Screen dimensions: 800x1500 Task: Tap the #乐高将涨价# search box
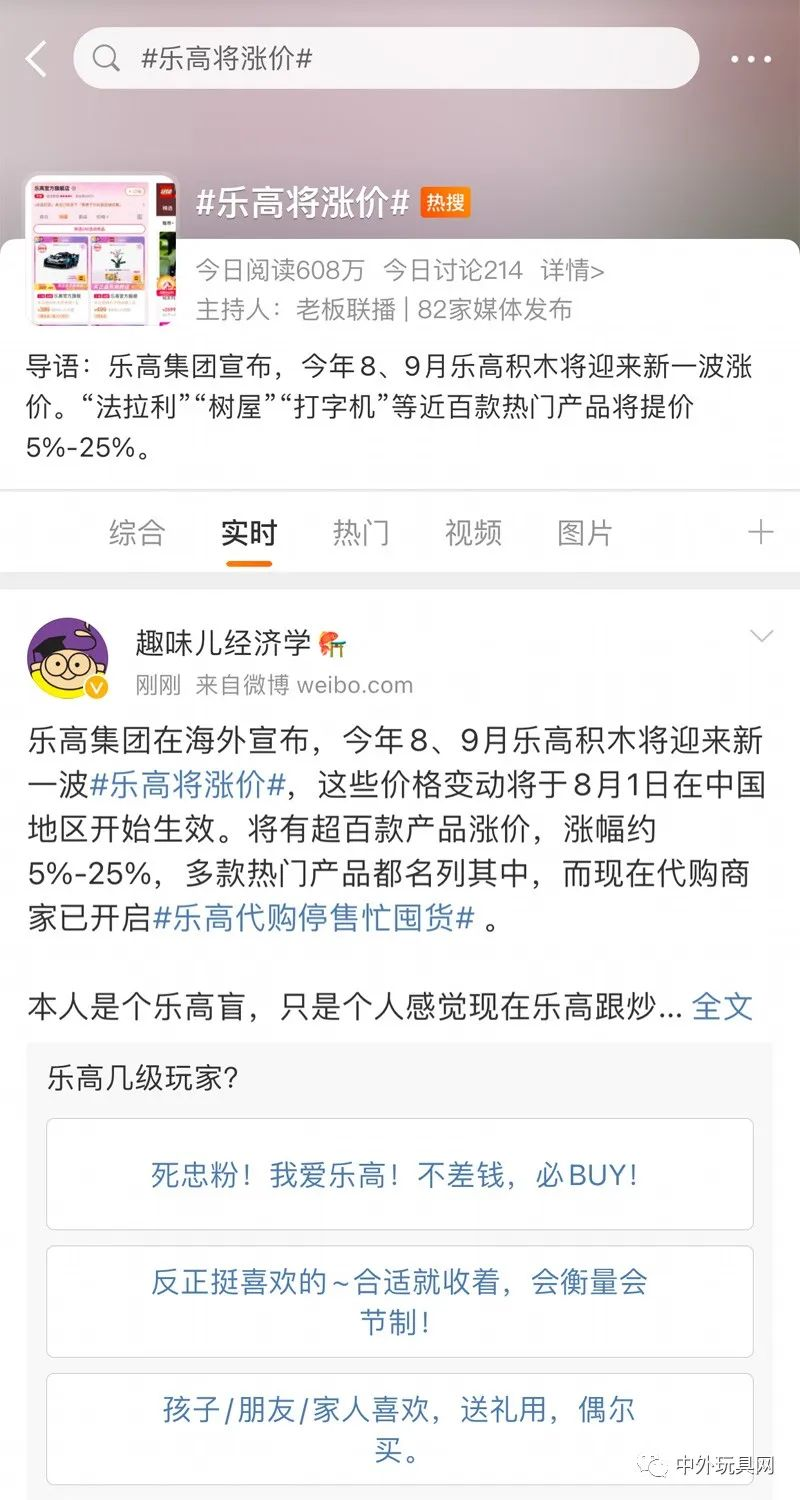pos(385,58)
